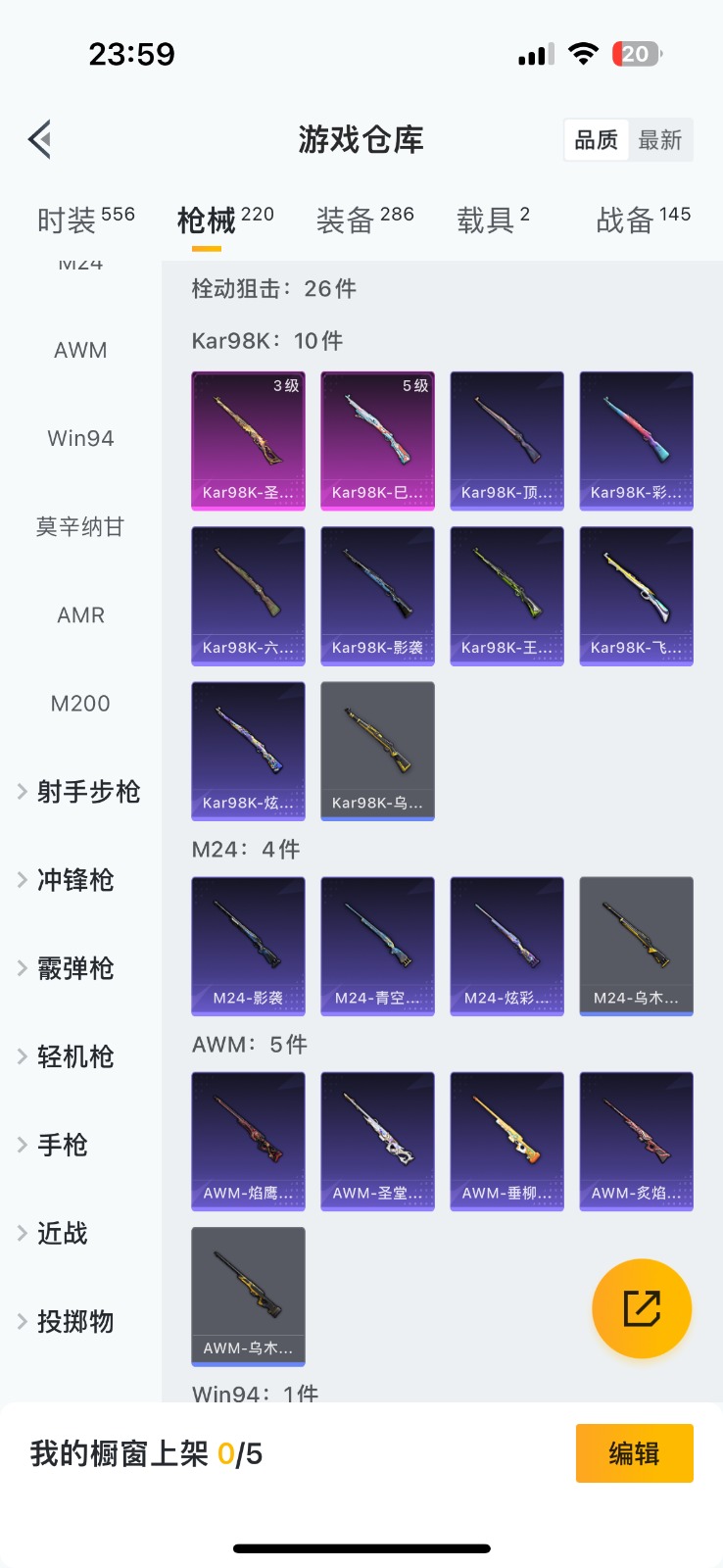
Task: Jump to 莫辛纳甘 category
Action: tap(80, 526)
